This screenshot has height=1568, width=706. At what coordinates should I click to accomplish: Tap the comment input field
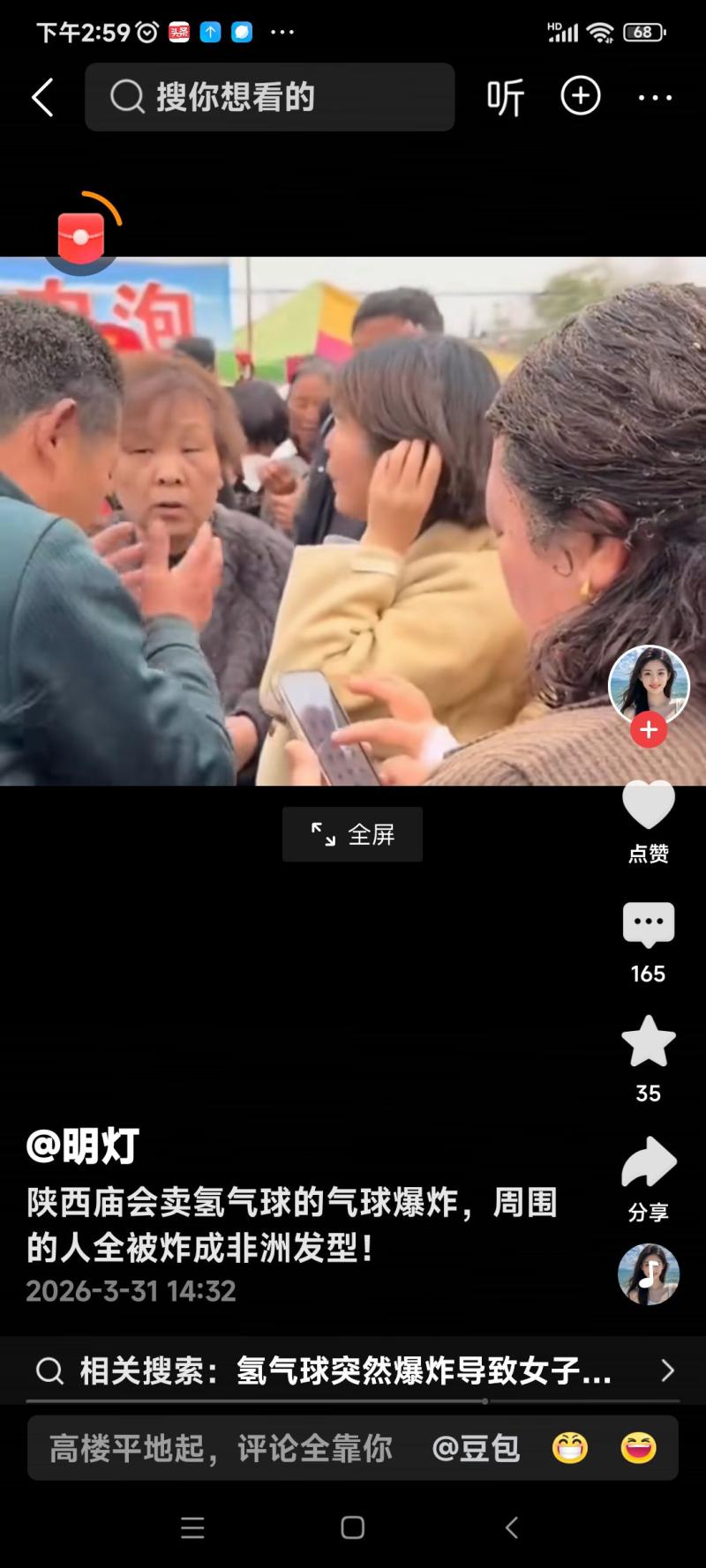pyautogui.click(x=221, y=1448)
